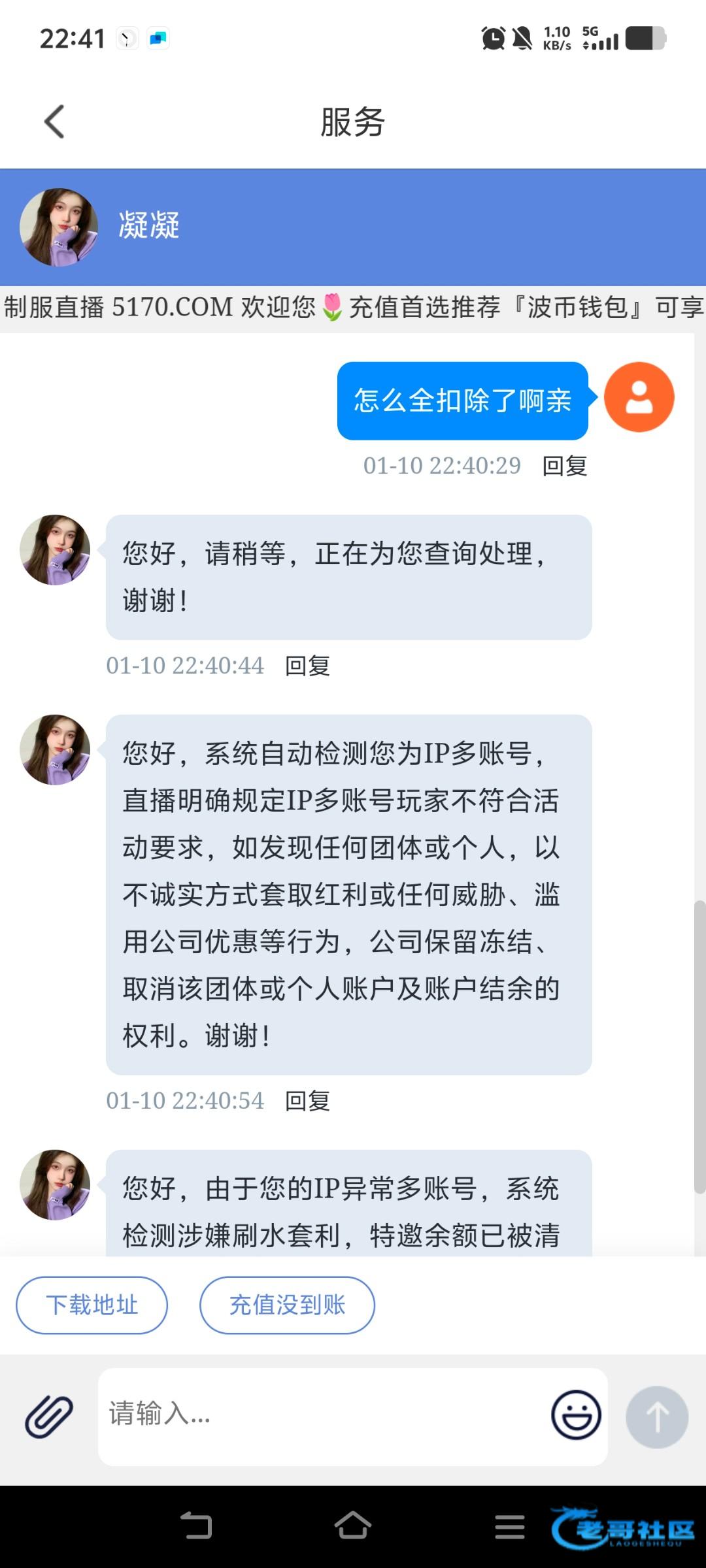Send the message with the arrow button
The height and width of the screenshot is (1568, 706).
[x=656, y=1416]
